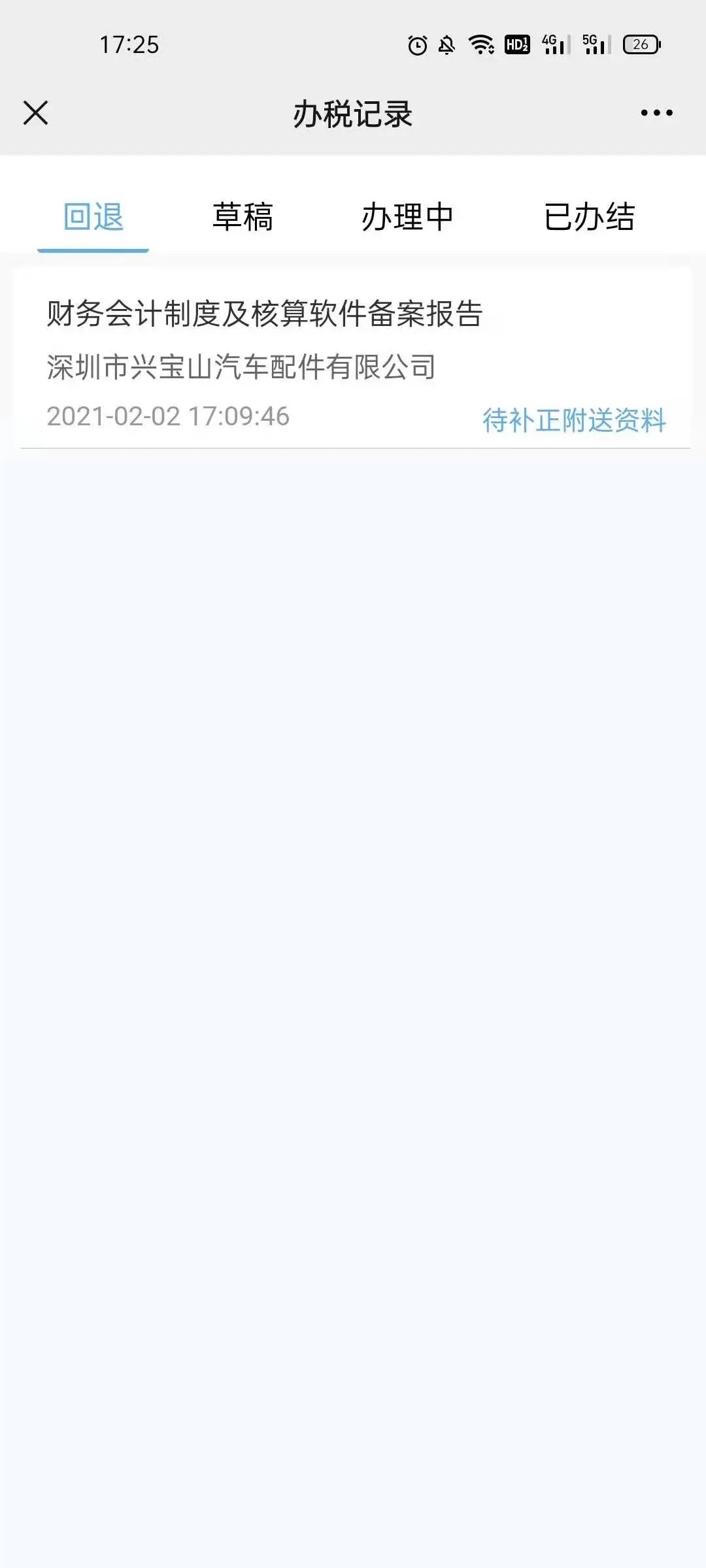Switch to the 已办结 tab
The image size is (706, 1568).
589,217
